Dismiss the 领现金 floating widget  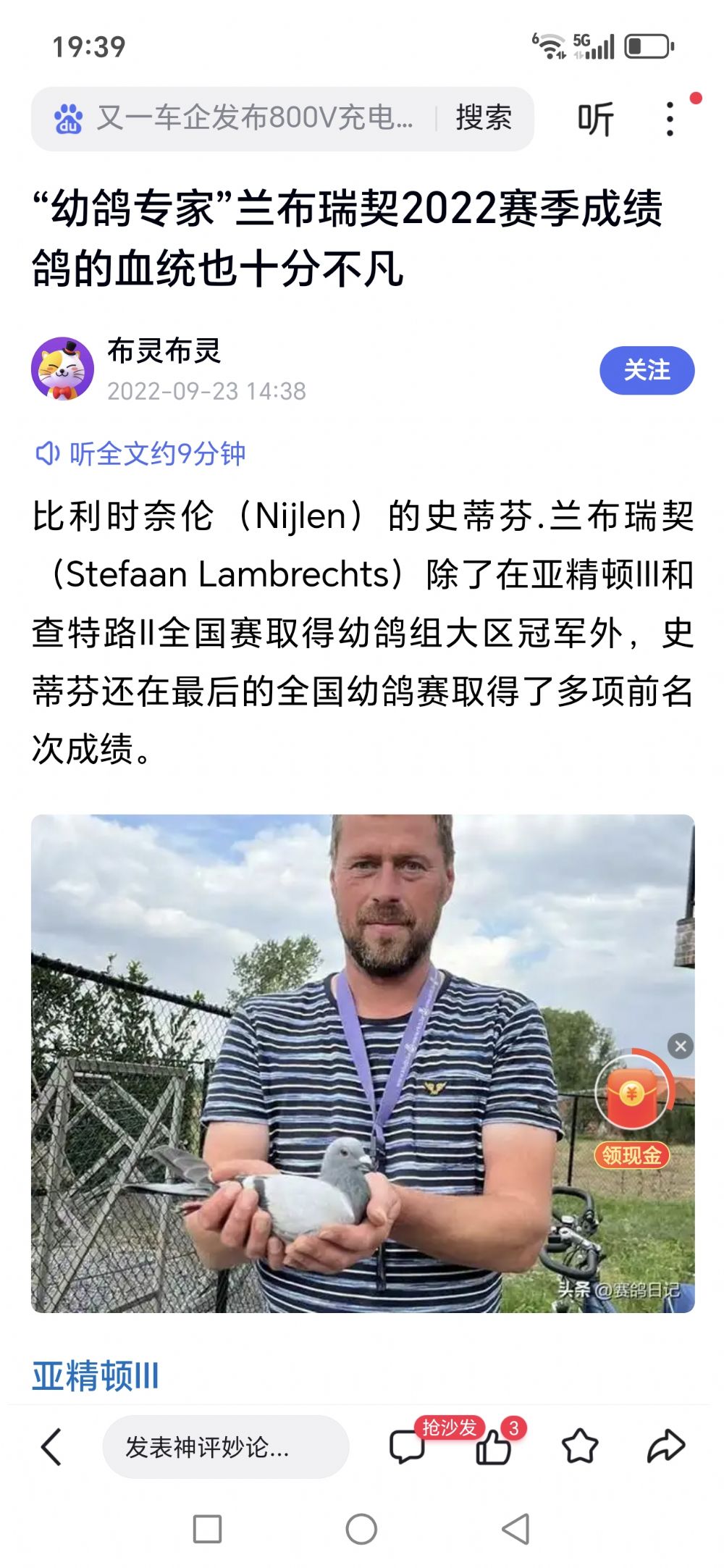pos(680,1046)
